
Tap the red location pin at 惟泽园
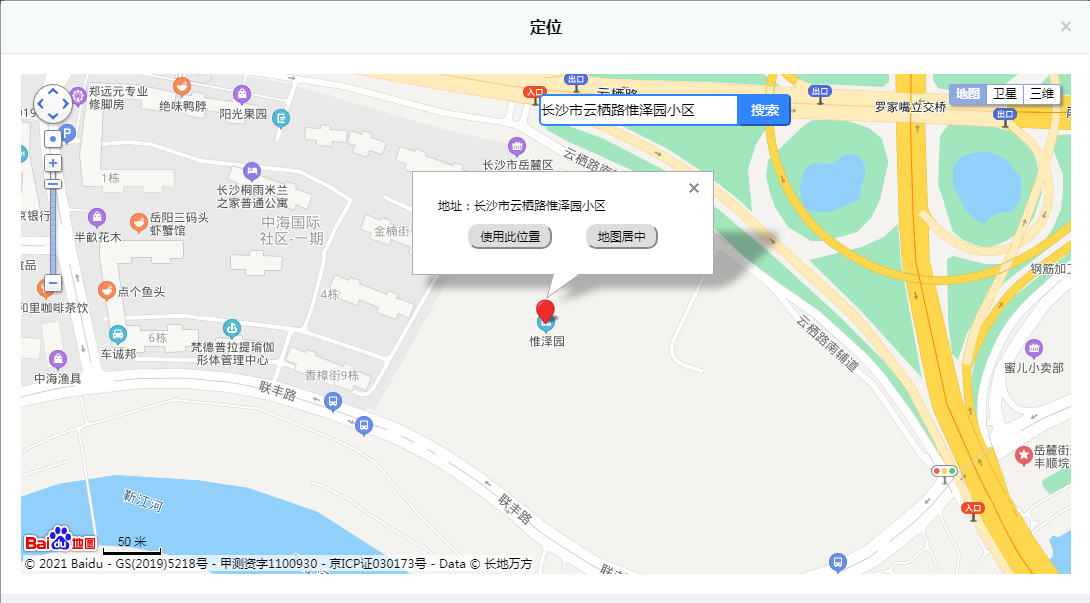(x=545, y=311)
